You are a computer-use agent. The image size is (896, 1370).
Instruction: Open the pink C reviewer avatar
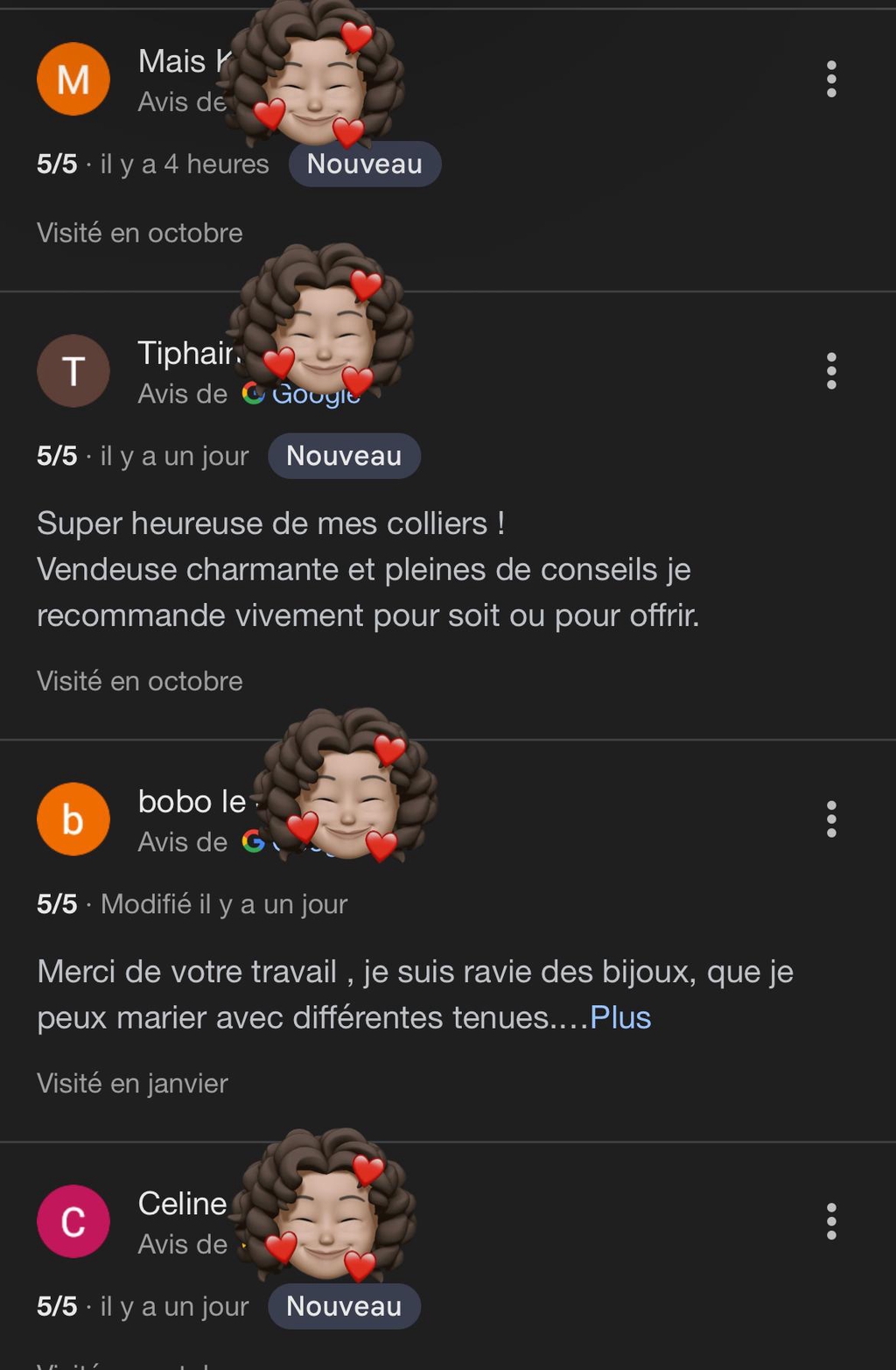click(73, 1221)
